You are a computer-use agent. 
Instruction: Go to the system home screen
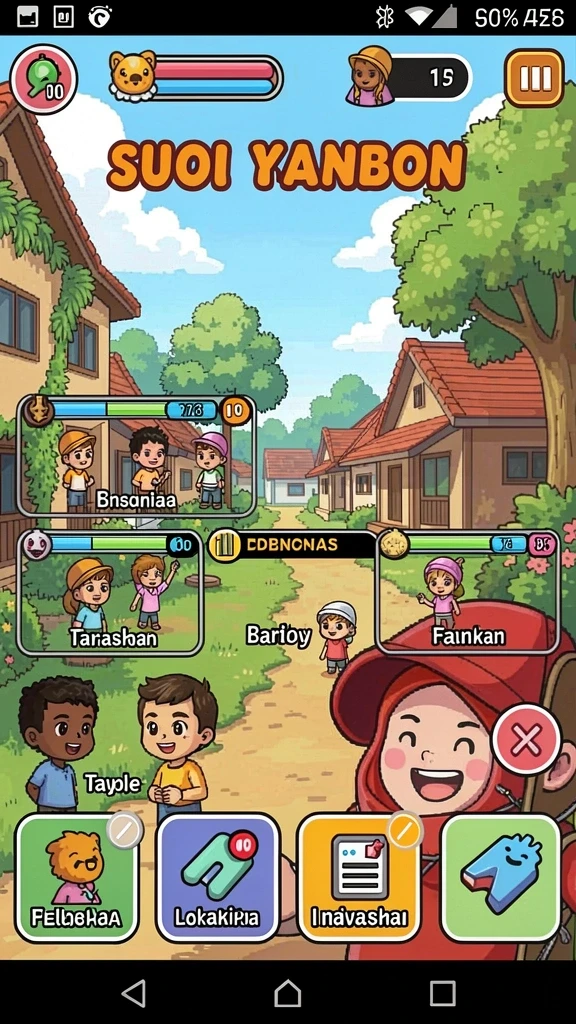[x=287, y=993]
